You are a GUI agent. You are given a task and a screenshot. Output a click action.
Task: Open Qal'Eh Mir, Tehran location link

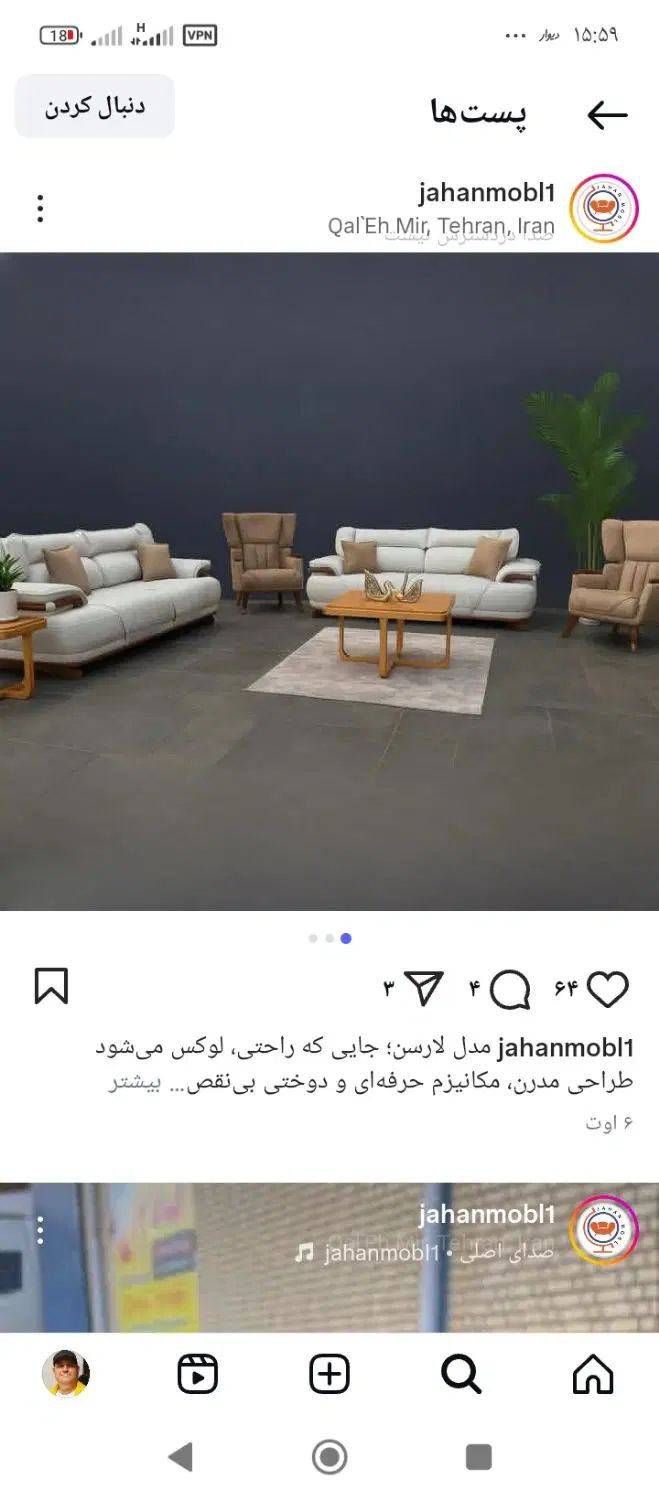(440, 227)
